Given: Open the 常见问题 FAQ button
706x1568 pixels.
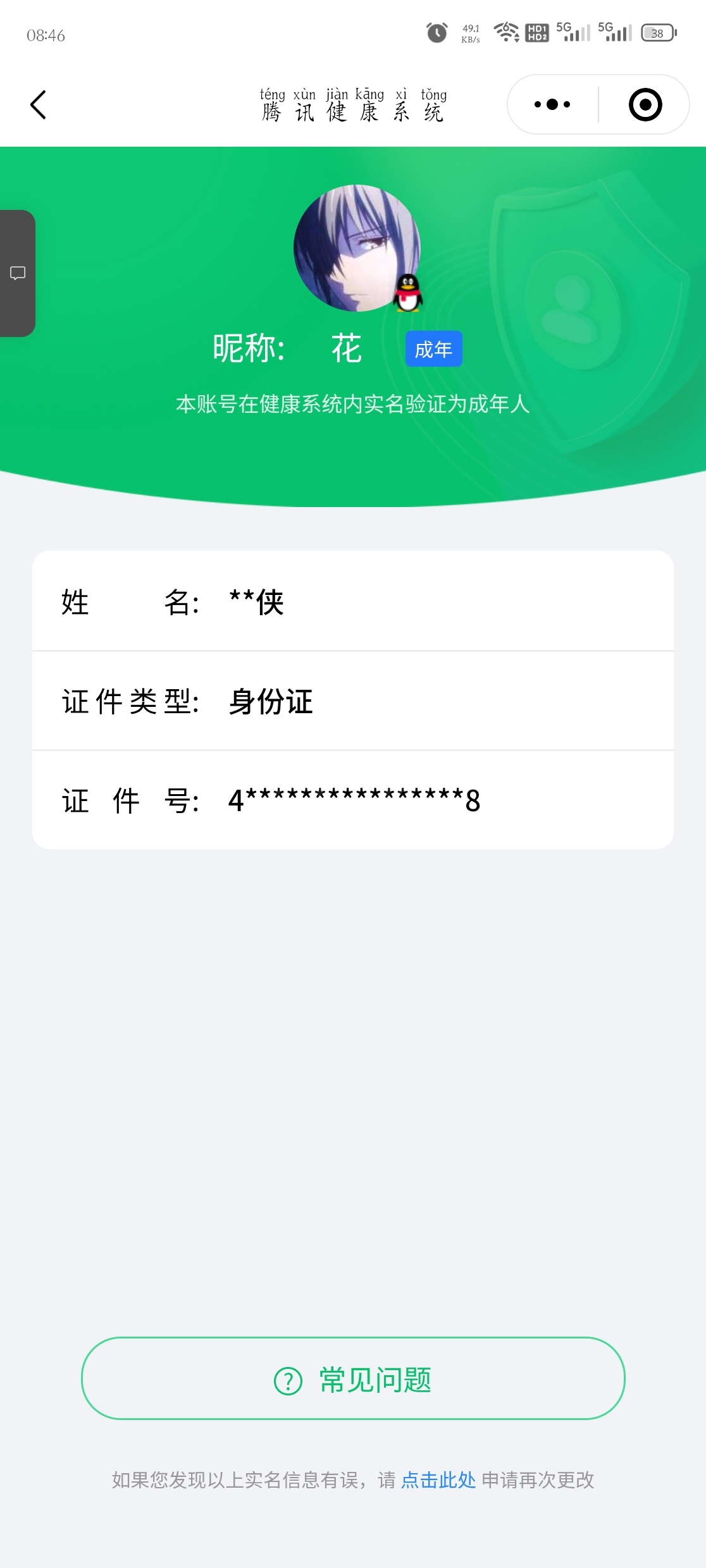Looking at the screenshot, I should [x=353, y=1379].
